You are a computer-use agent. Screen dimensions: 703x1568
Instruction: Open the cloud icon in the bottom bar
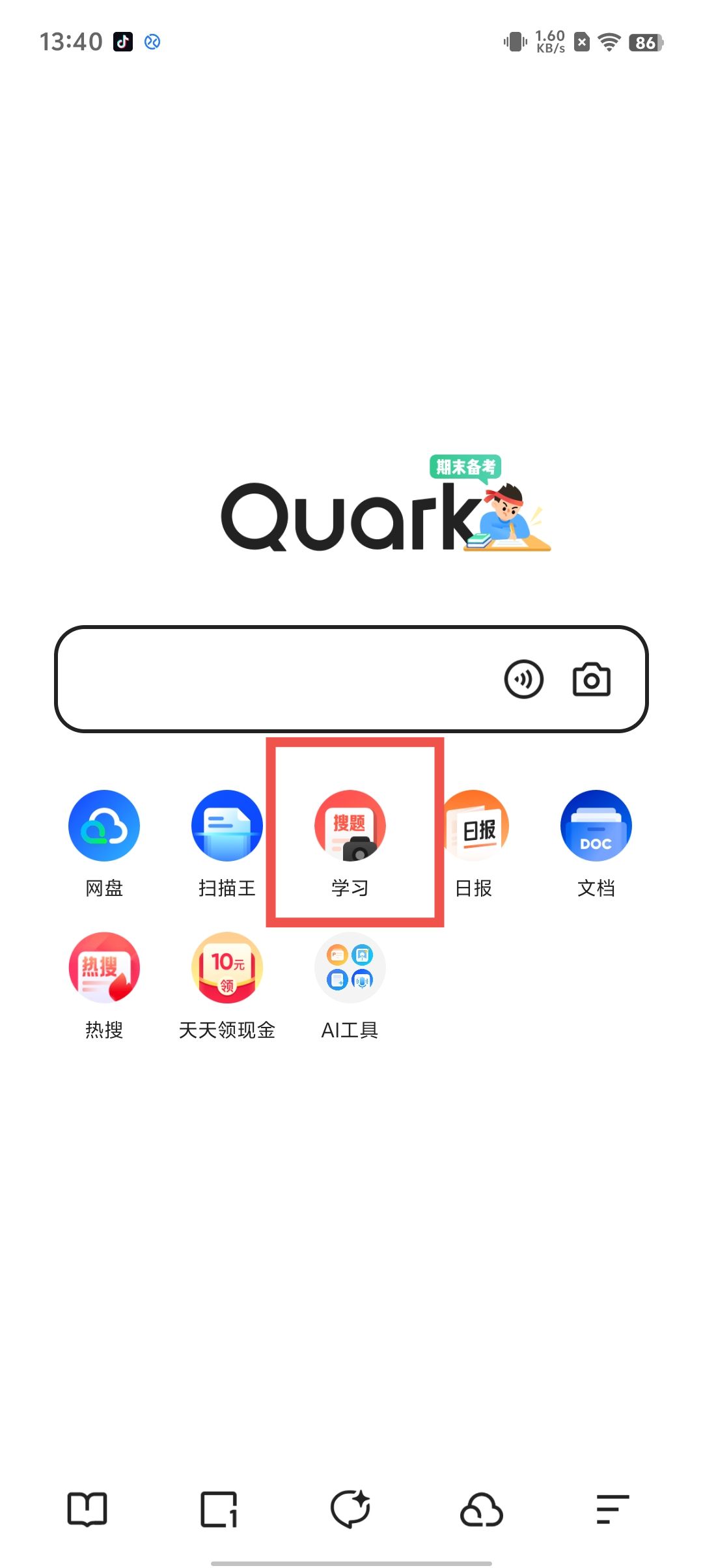point(482,1509)
